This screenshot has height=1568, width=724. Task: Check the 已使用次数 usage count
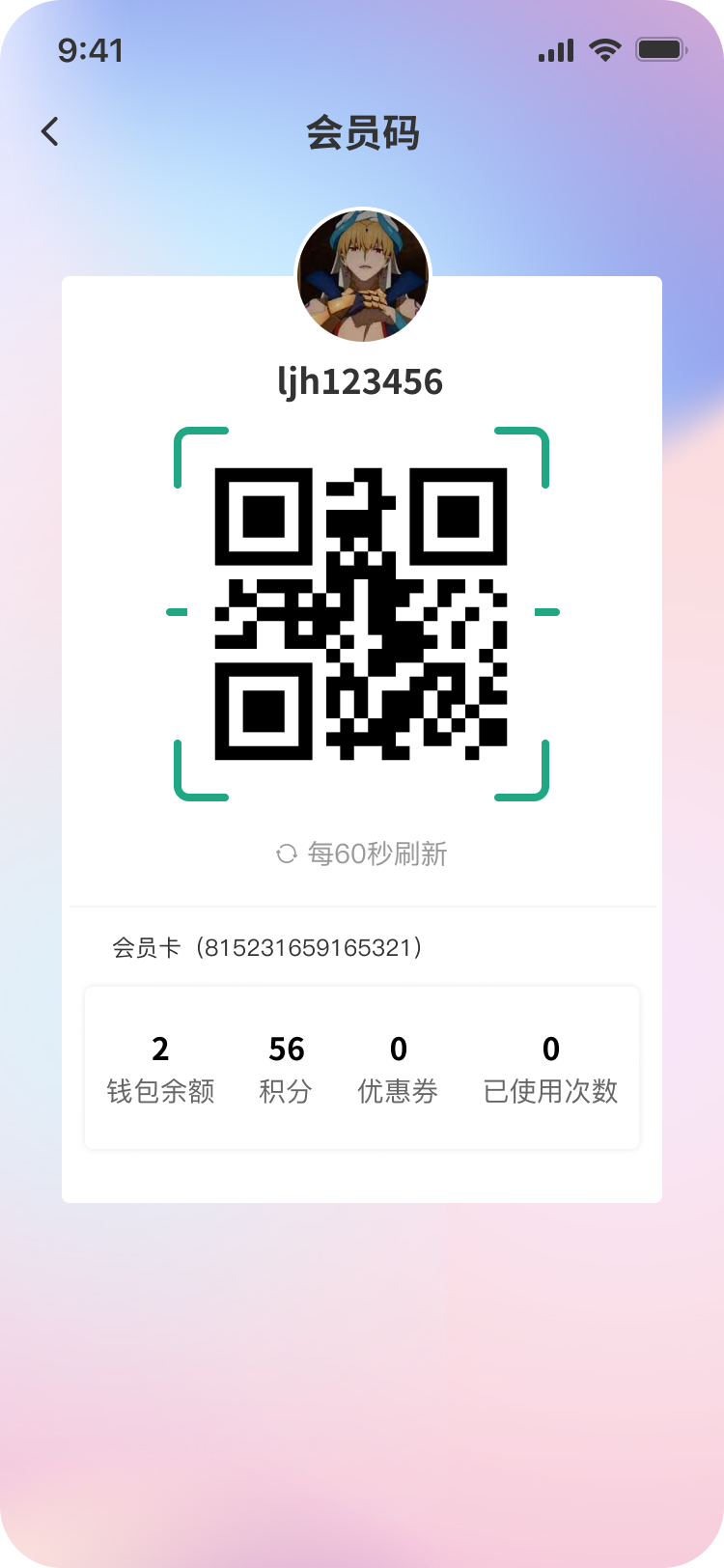pyautogui.click(x=550, y=1069)
